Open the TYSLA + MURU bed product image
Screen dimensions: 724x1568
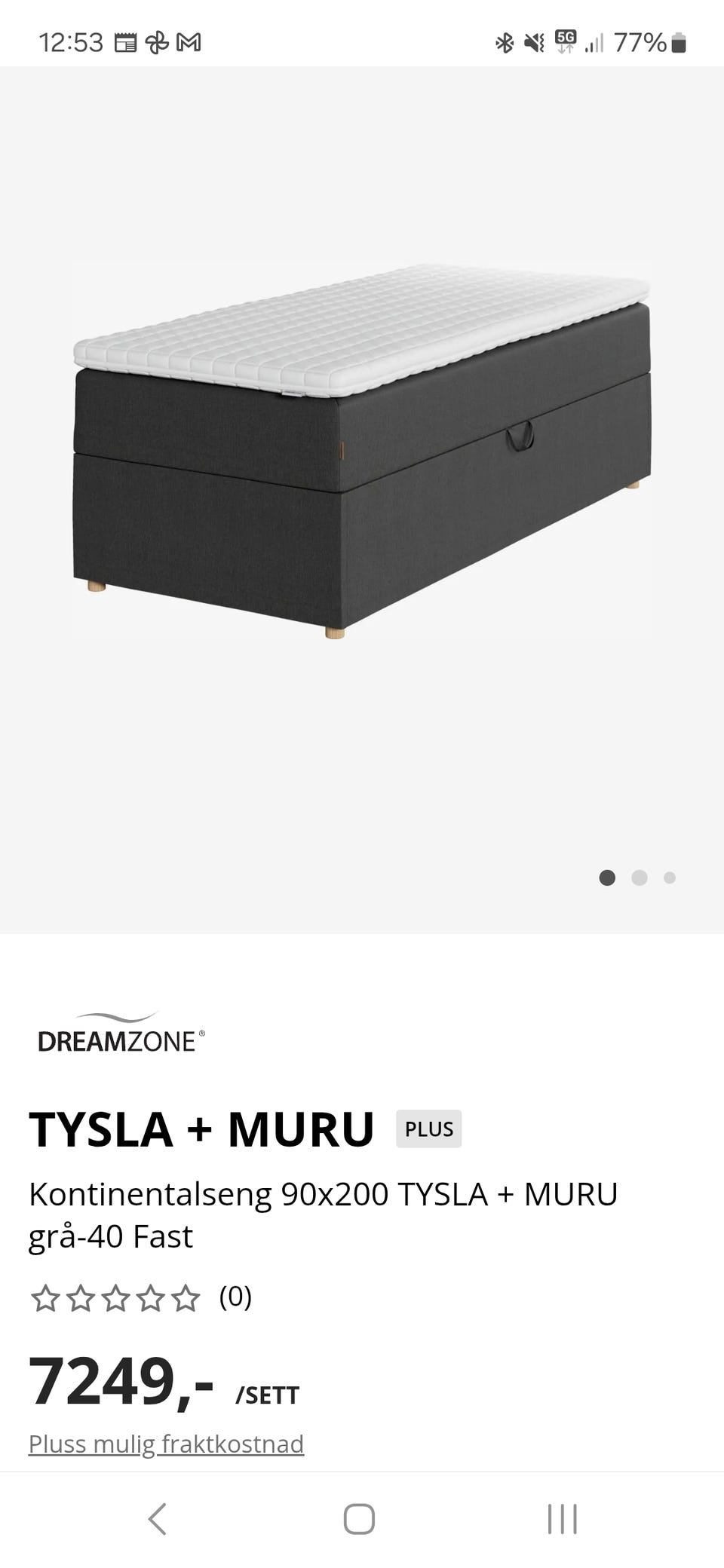(362, 452)
